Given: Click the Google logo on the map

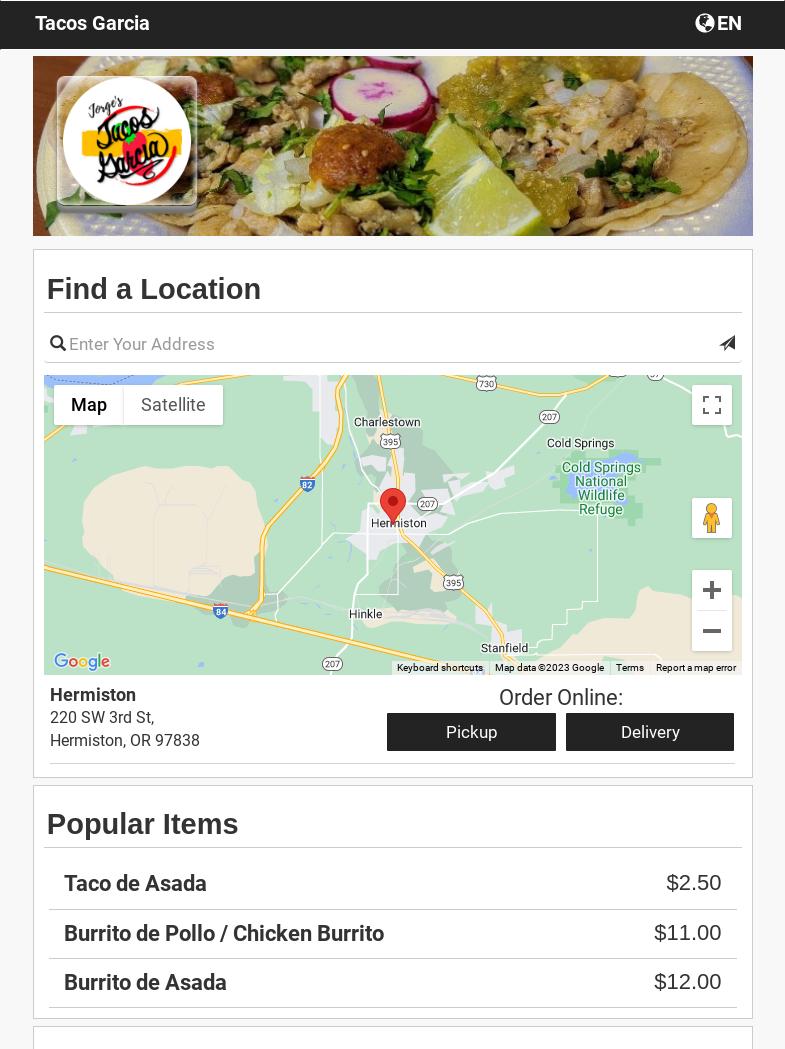Looking at the screenshot, I should pos(81,661).
